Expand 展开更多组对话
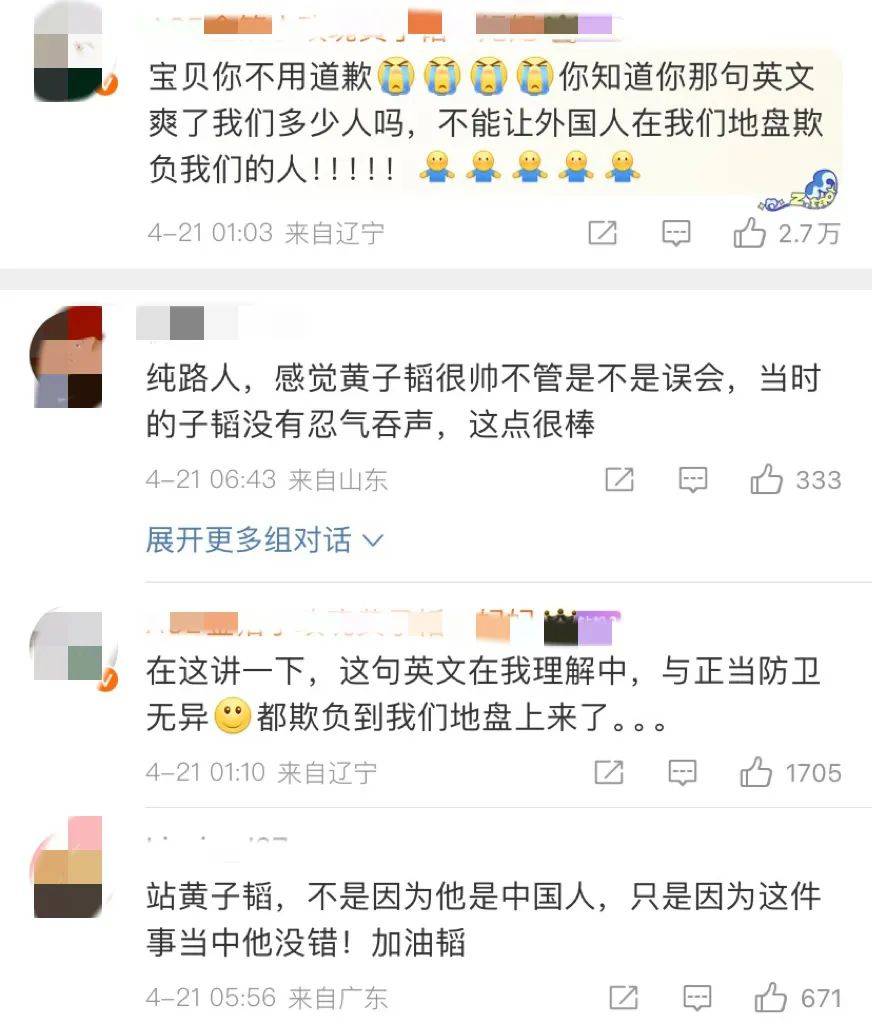Screen dimensions: 872x1024 (264, 541)
